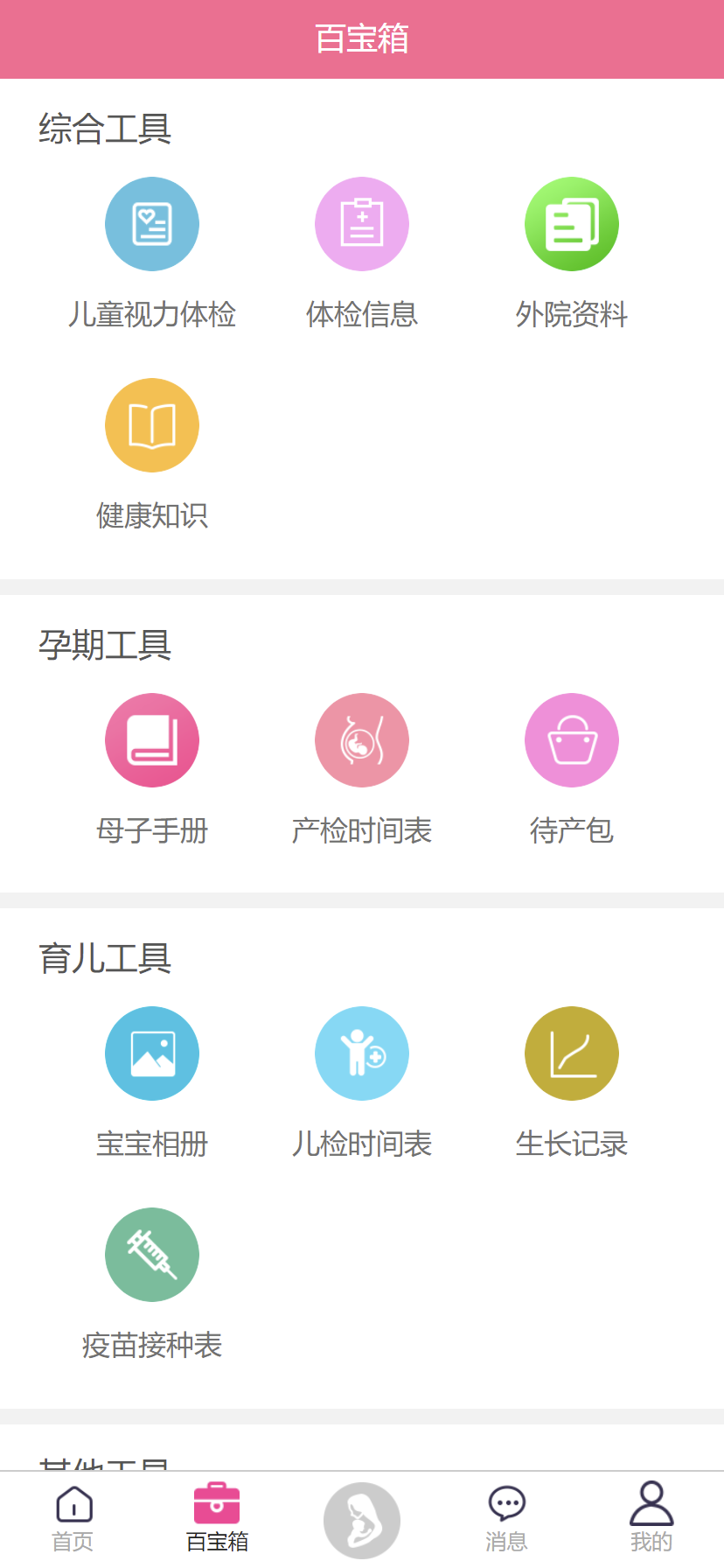Open the 健康知识 yellow book icon

151,425
